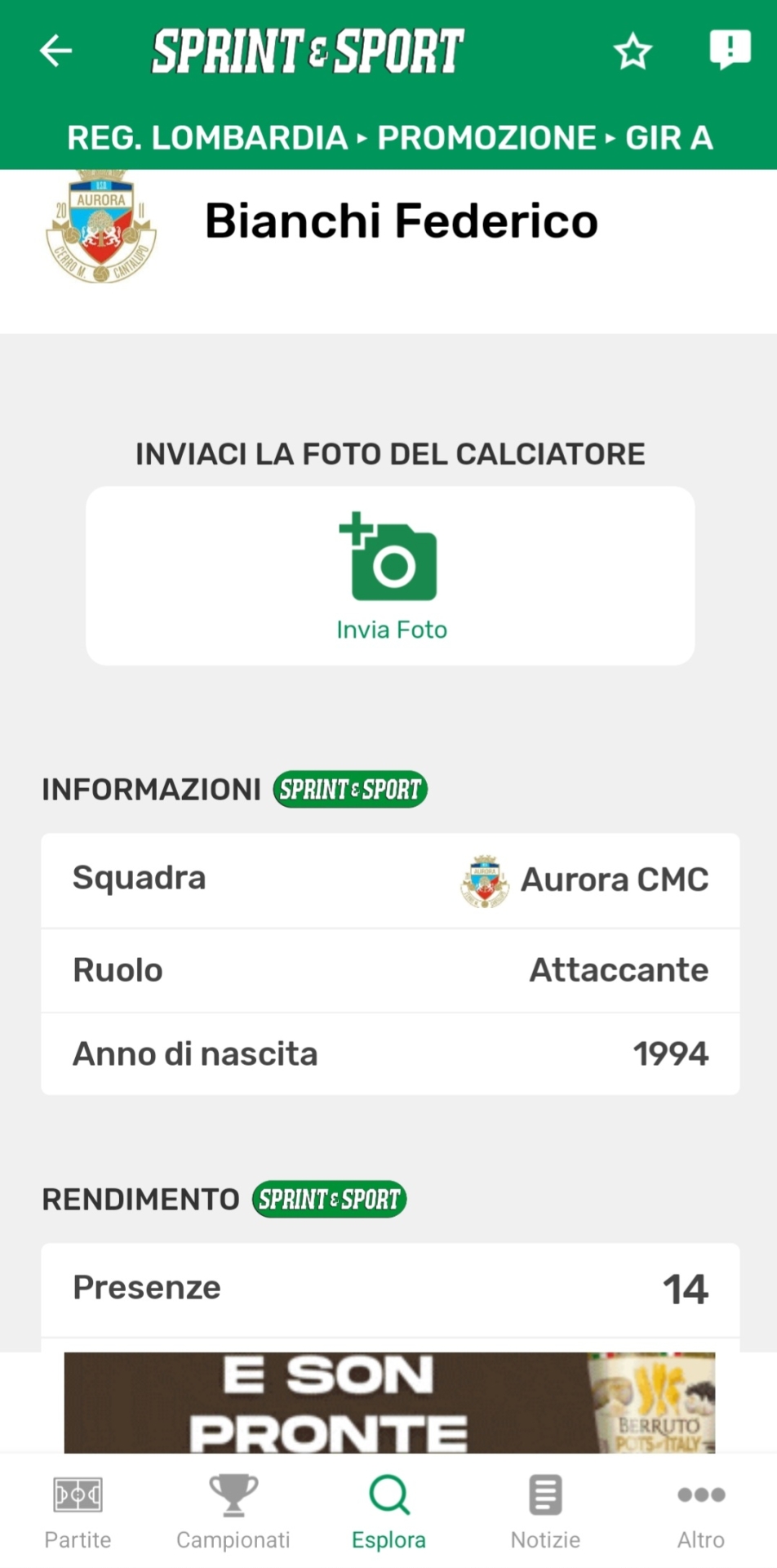This screenshot has height=1568, width=777.
Task: Open the Aurora CMC team row
Action: tap(390, 880)
